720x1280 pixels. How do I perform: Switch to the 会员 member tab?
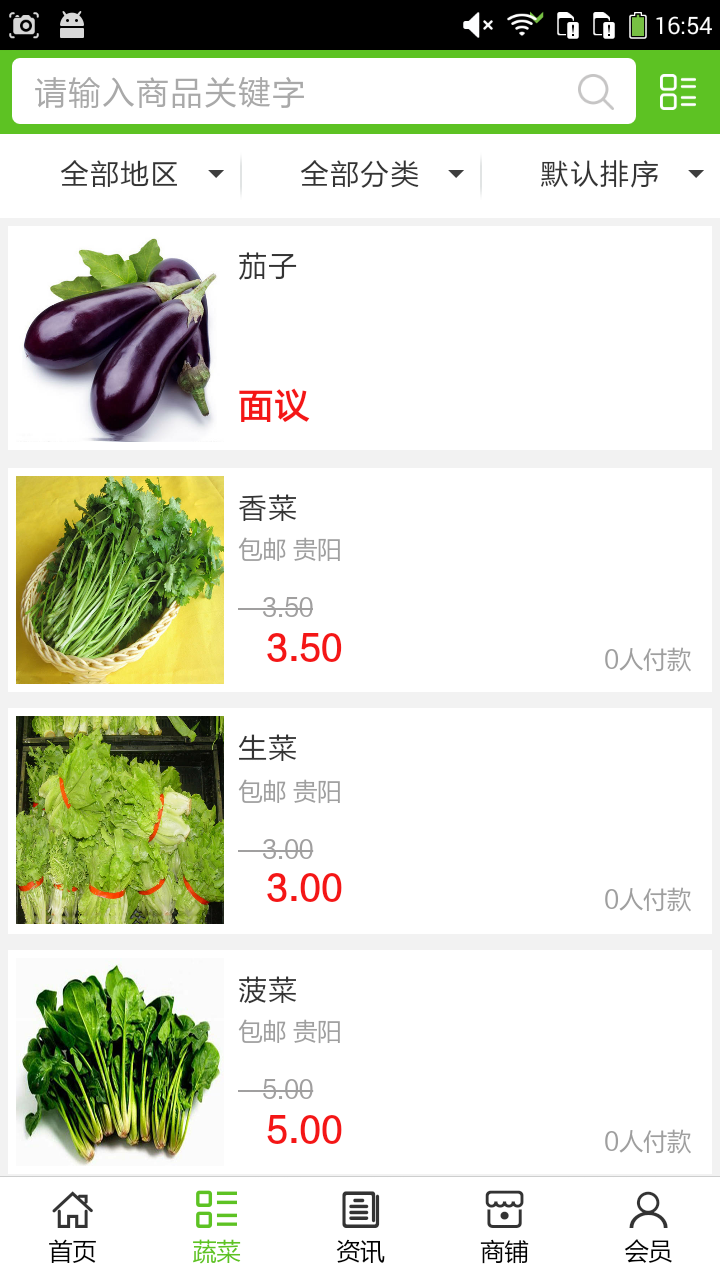pyautogui.click(x=648, y=1228)
